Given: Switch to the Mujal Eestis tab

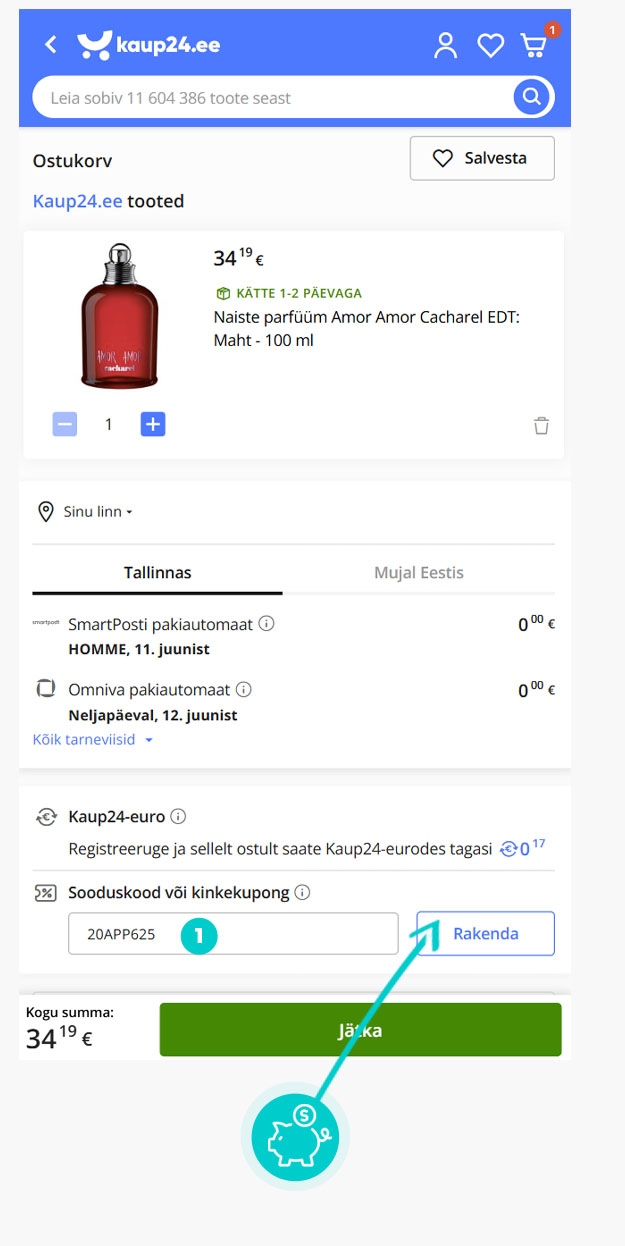Looking at the screenshot, I should click(418, 573).
